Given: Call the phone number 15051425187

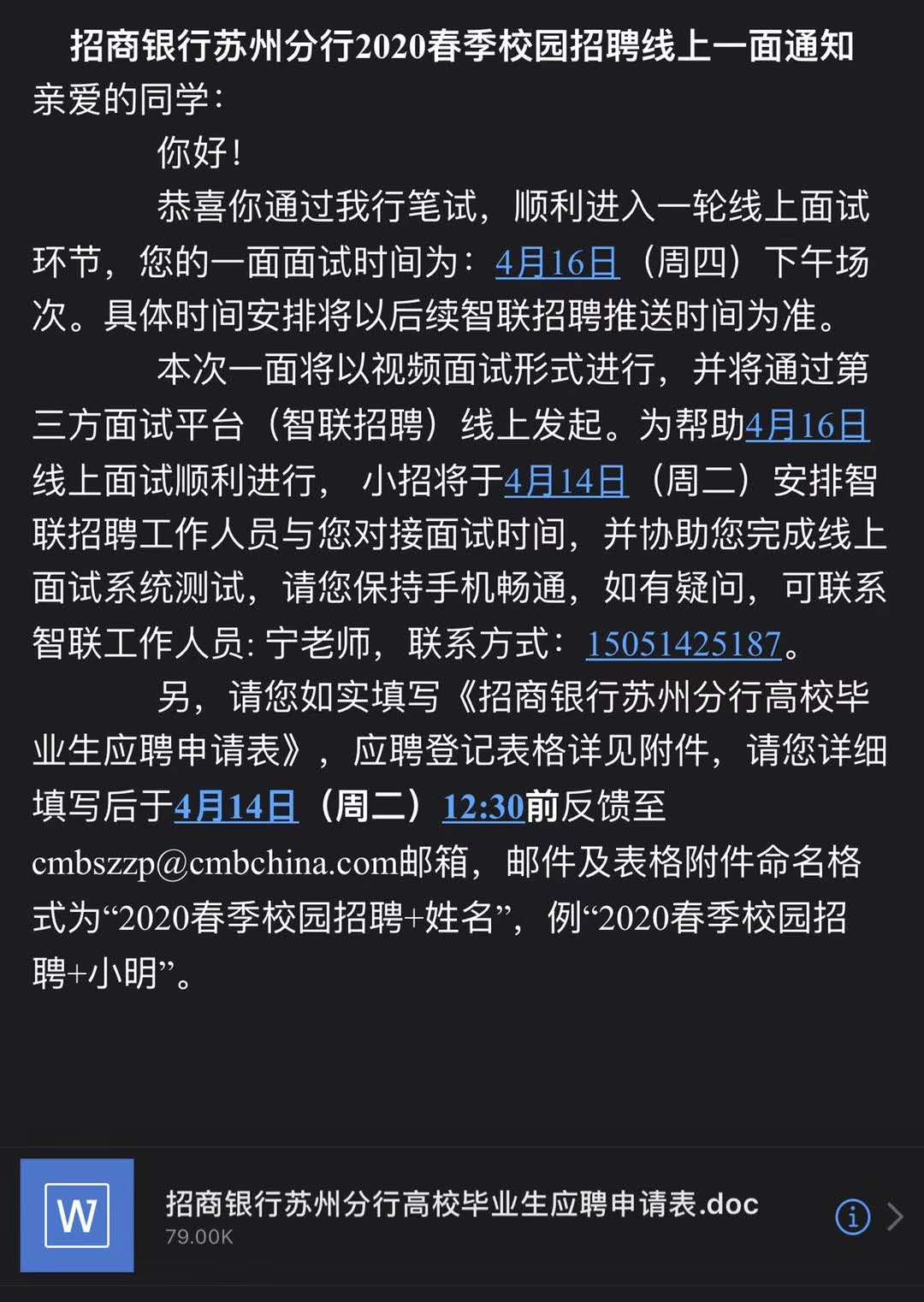Looking at the screenshot, I should coord(684,644).
